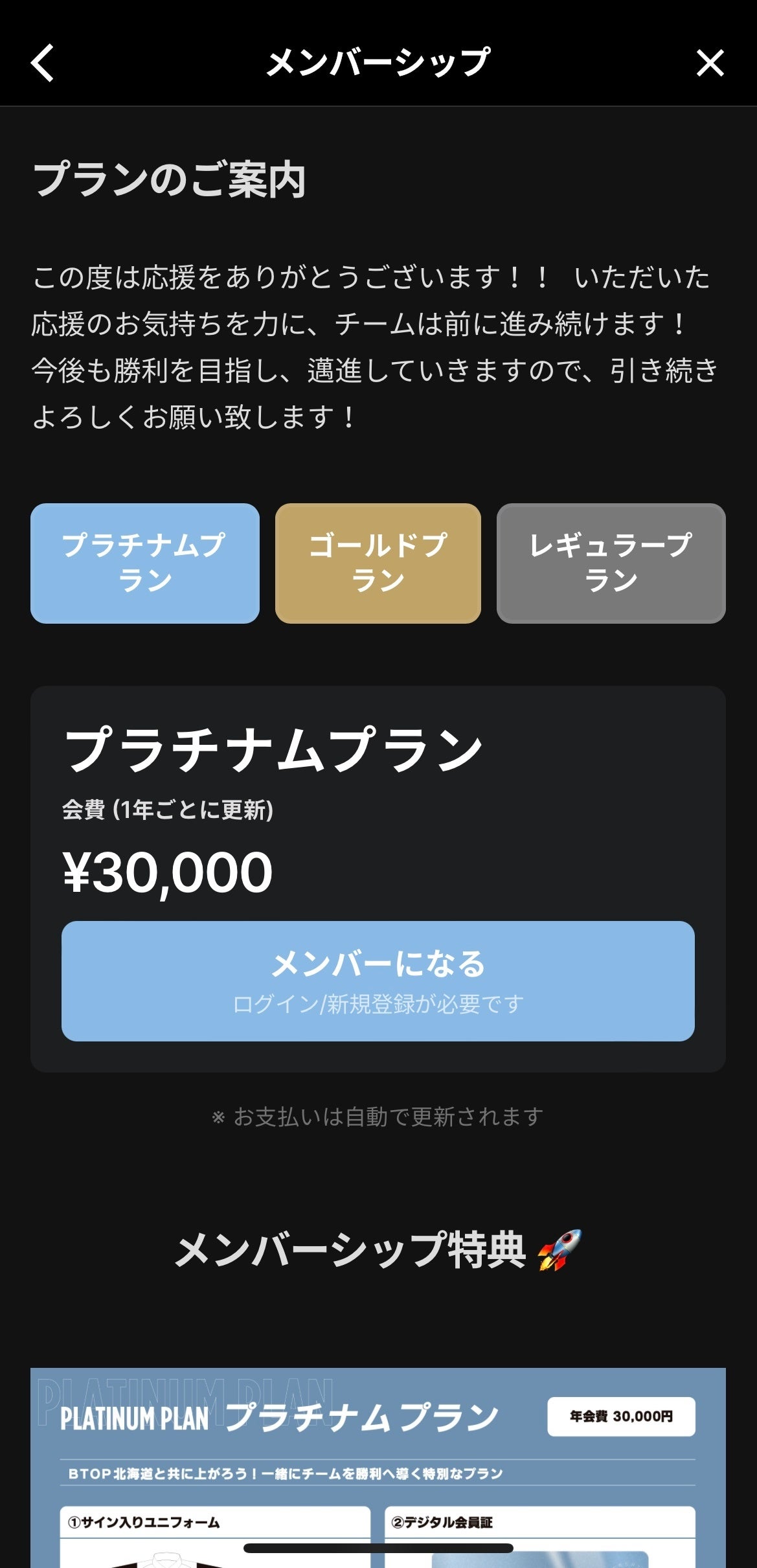Select the プラチナムプラン tab
The width and height of the screenshot is (757, 1568).
(145, 563)
